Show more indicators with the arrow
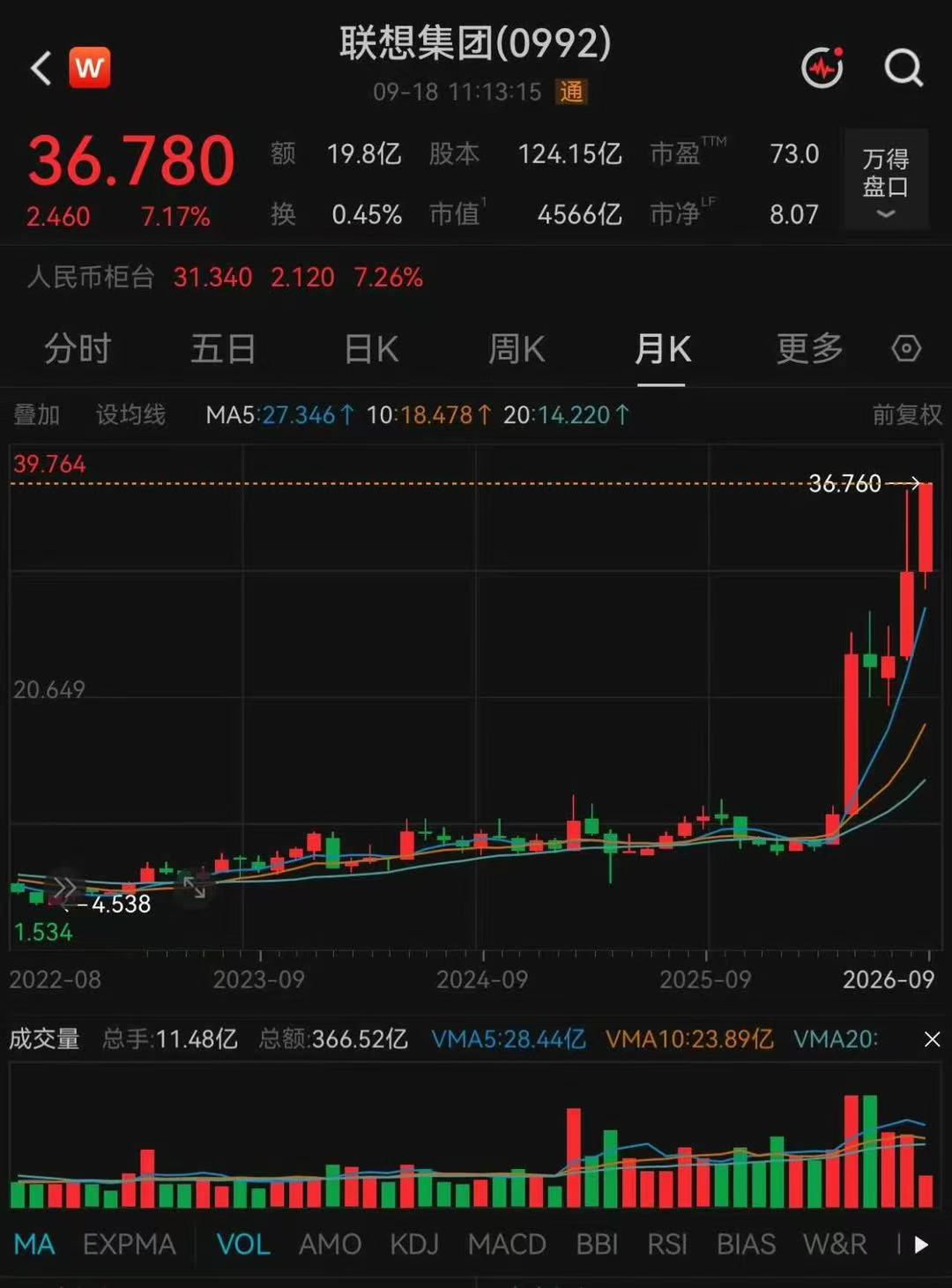952x1288 pixels. click(921, 1245)
